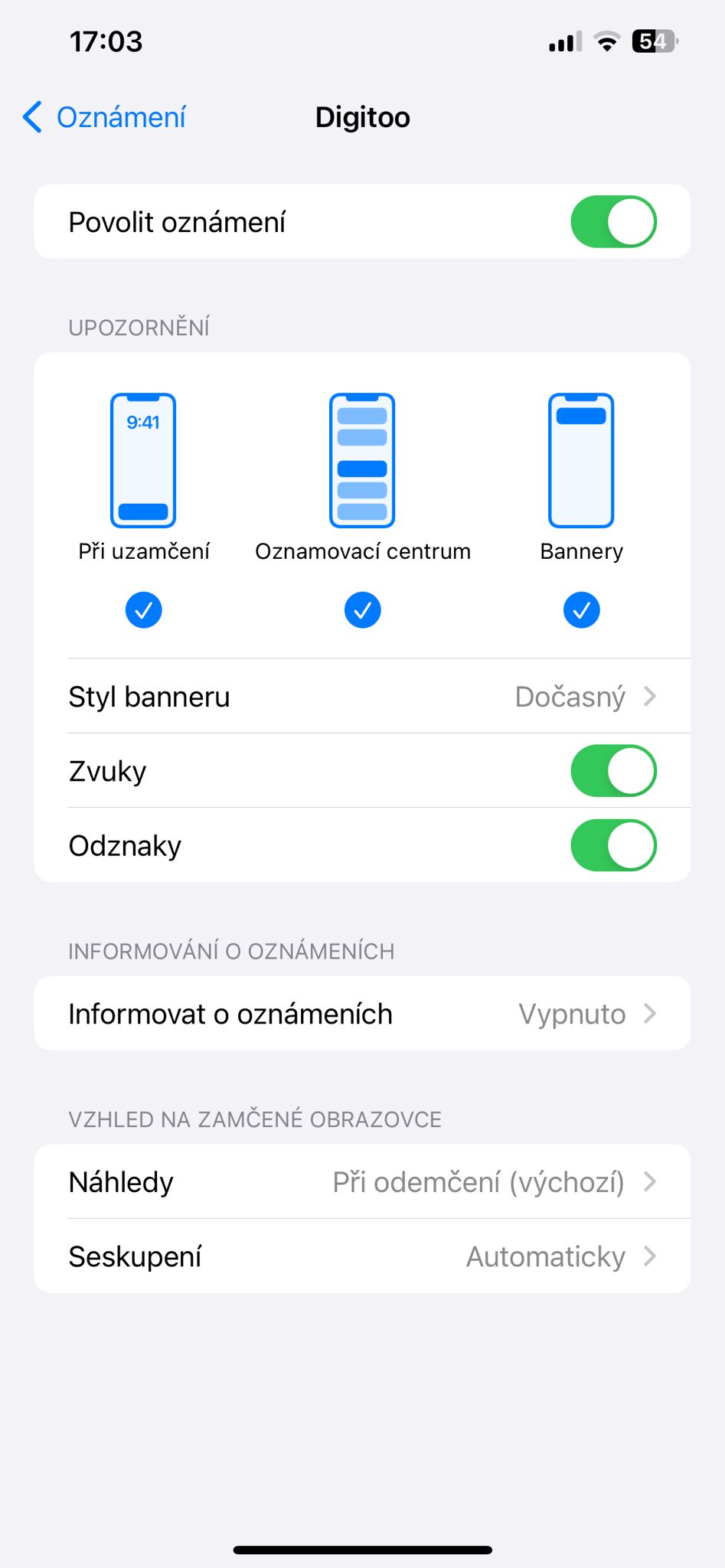Turn off Odznaky switch
The image size is (725, 1568).
(613, 845)
